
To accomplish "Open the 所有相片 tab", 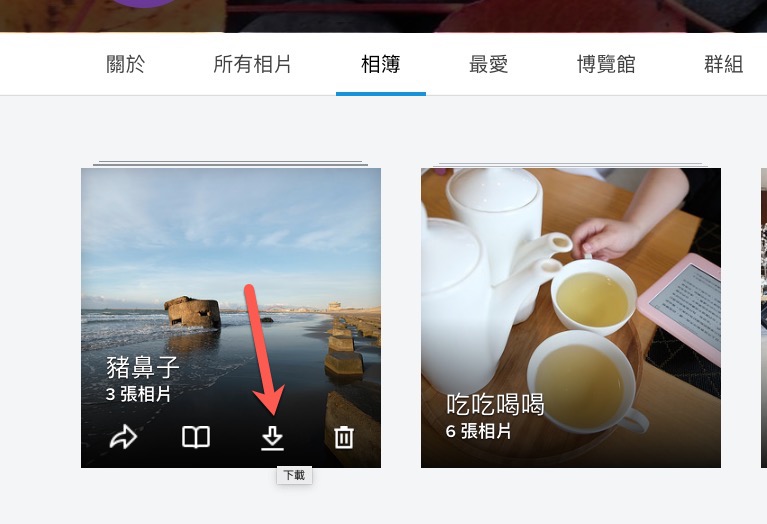I will (252, 65).
